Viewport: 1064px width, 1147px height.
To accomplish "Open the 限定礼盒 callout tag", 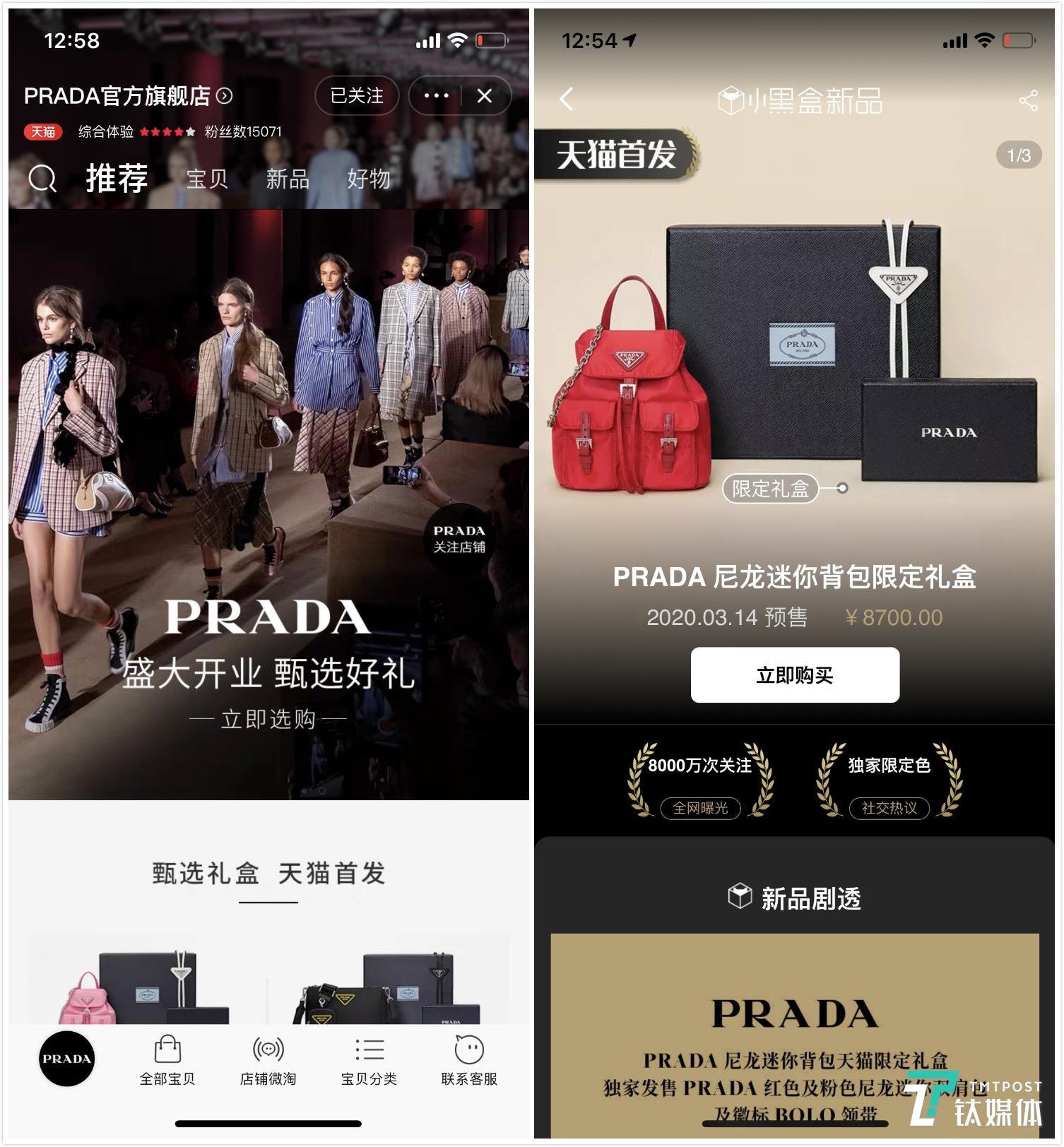I will (x=771, y=489).
